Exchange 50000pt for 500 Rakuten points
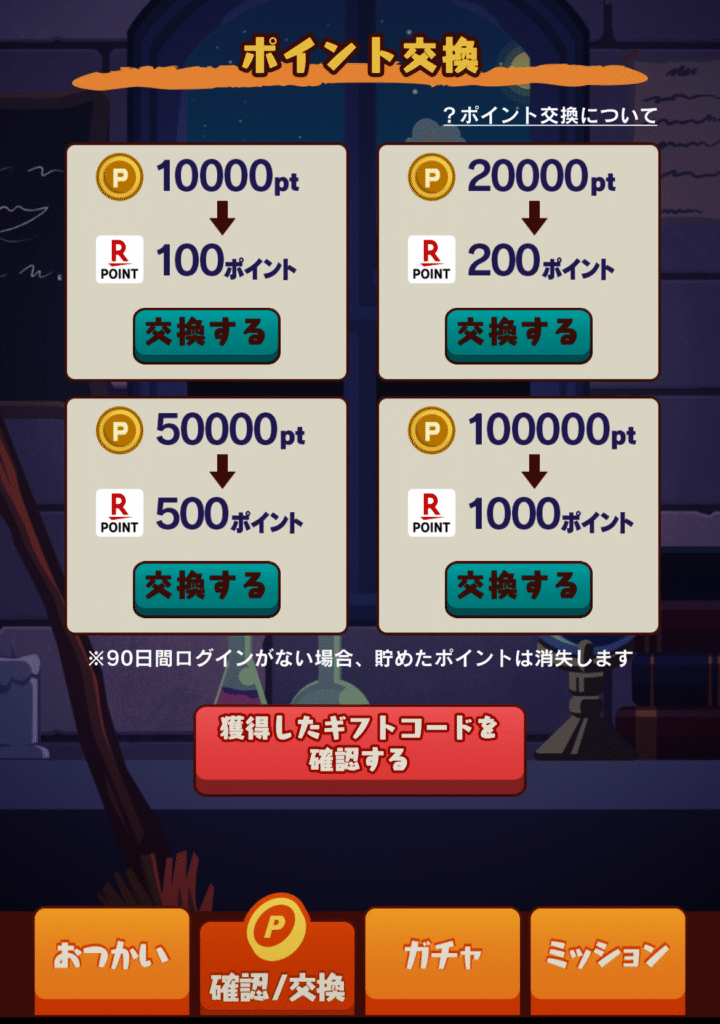720x1024 pixels. coord(207,588)
